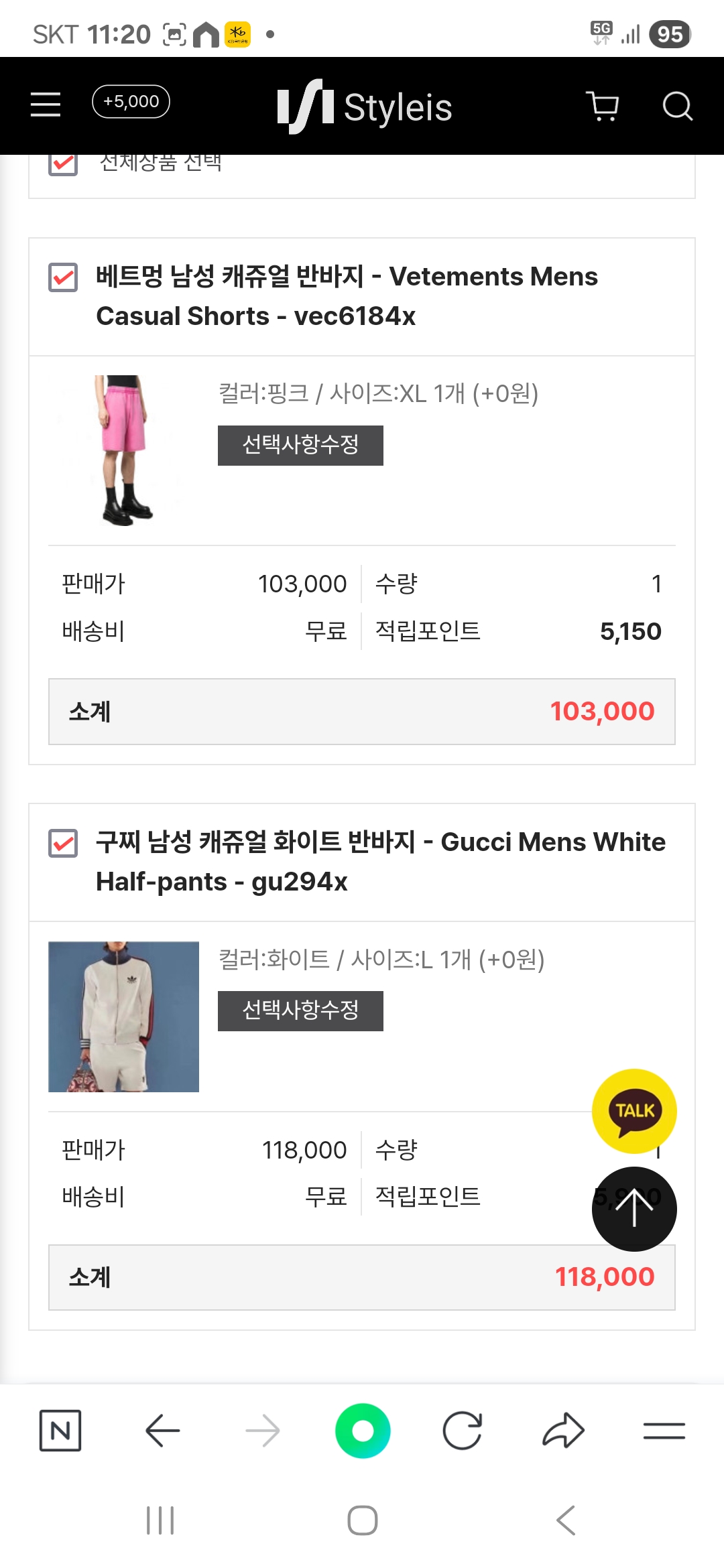Share this page
The height and width of the screenshot is (1568, 724).
tap(563, 1431)
